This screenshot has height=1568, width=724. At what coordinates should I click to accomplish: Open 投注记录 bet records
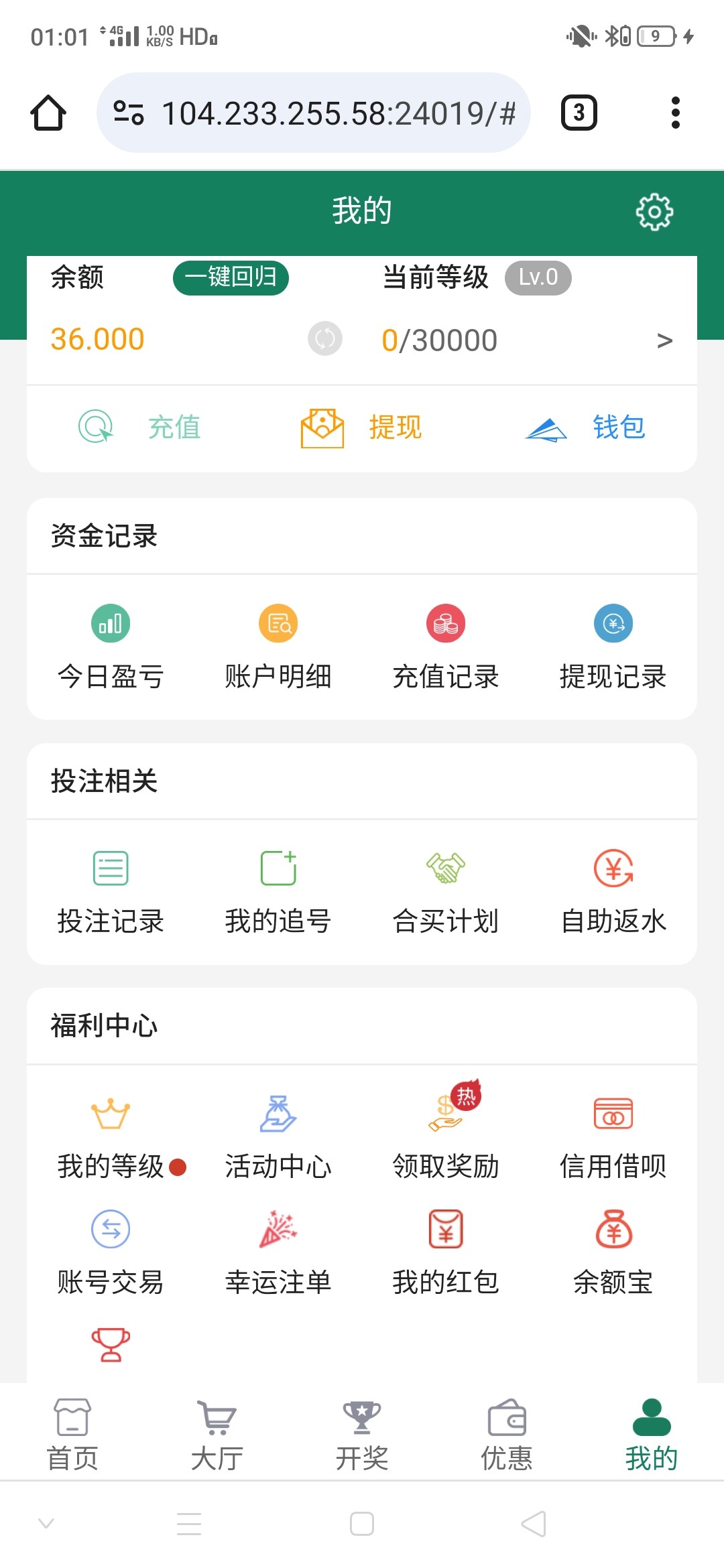(111, 893)
